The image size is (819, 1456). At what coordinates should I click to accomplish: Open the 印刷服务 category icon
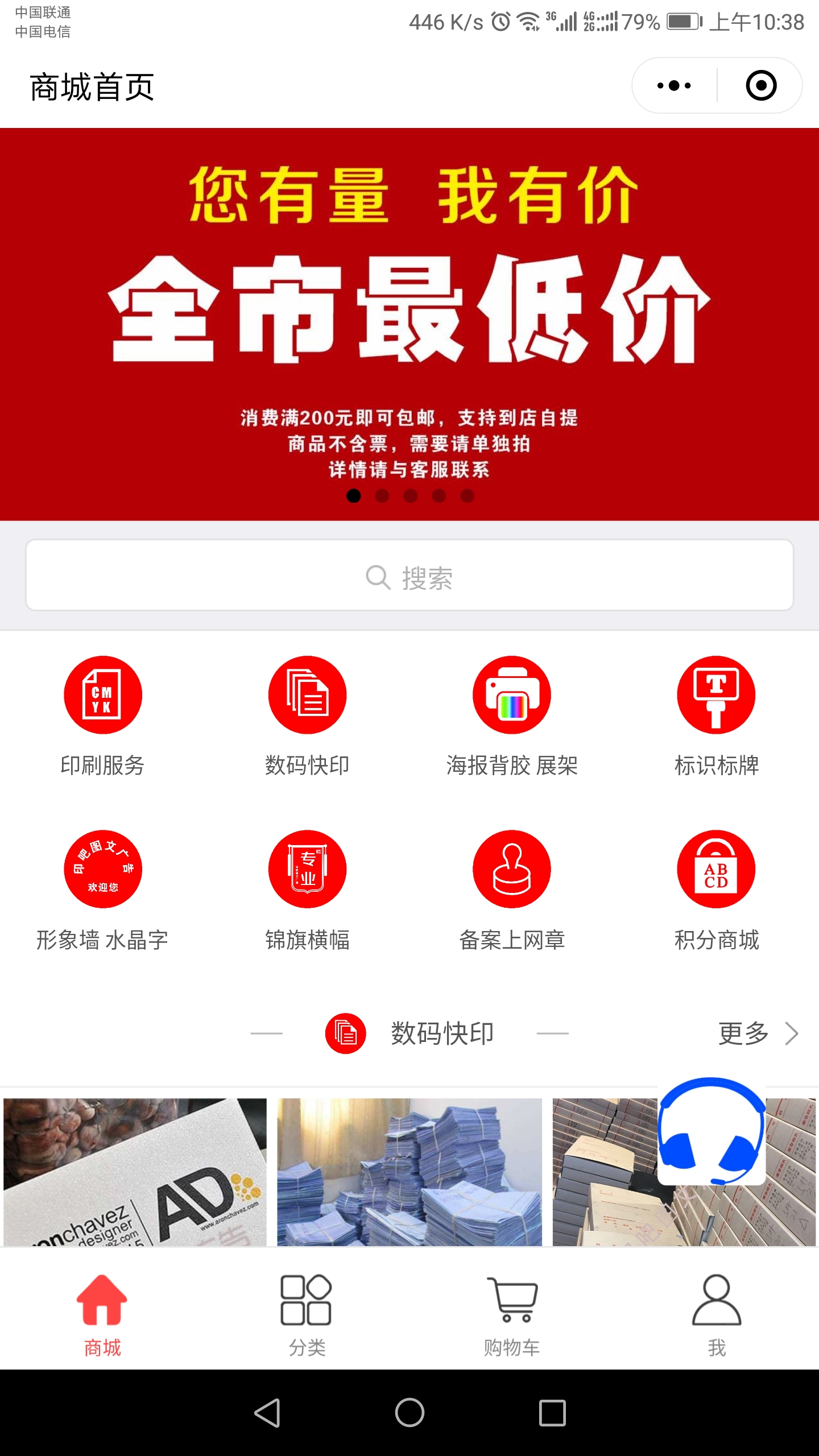click(x=102, y=694)
